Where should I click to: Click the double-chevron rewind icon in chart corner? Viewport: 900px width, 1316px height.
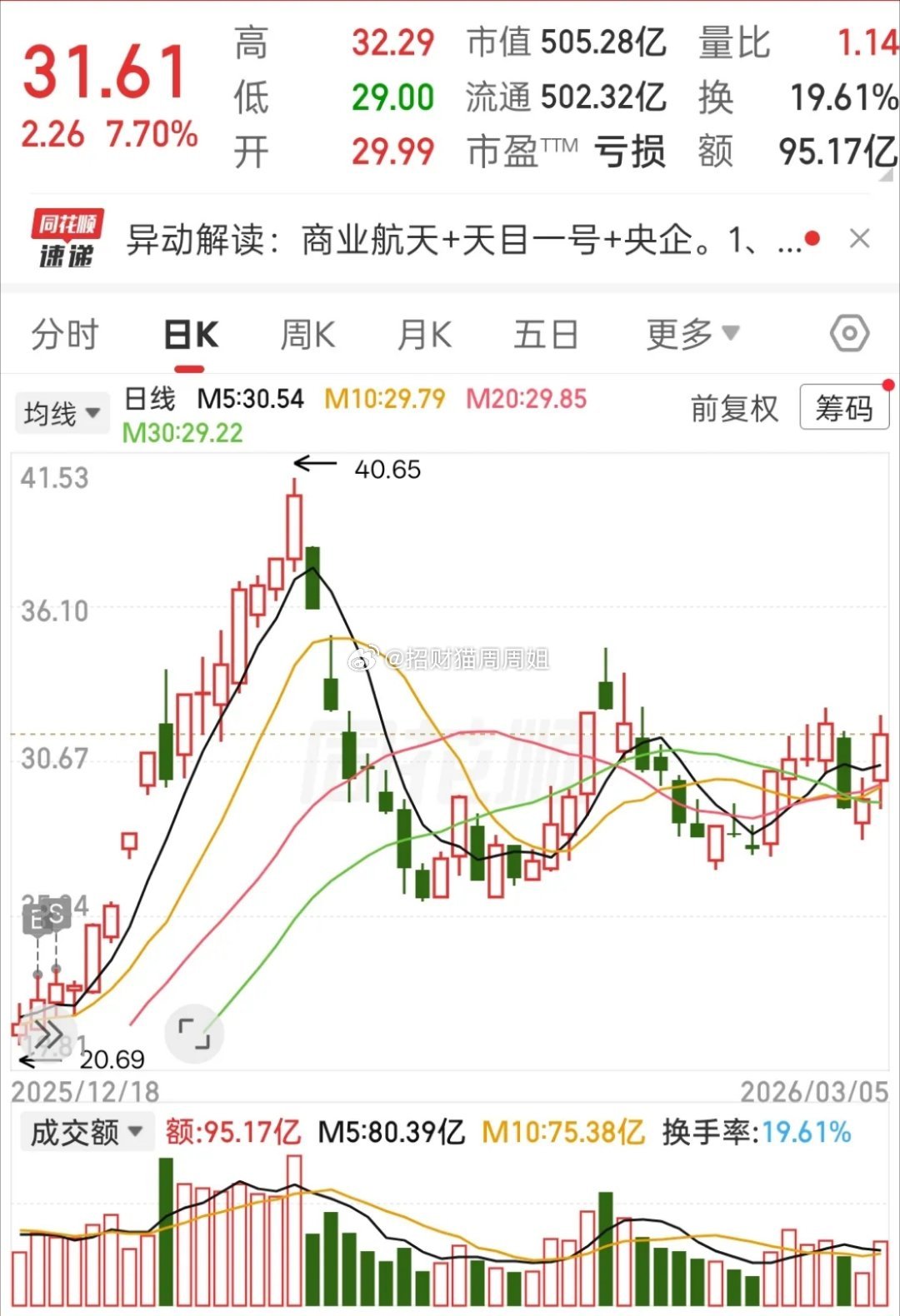[50, 1034]
